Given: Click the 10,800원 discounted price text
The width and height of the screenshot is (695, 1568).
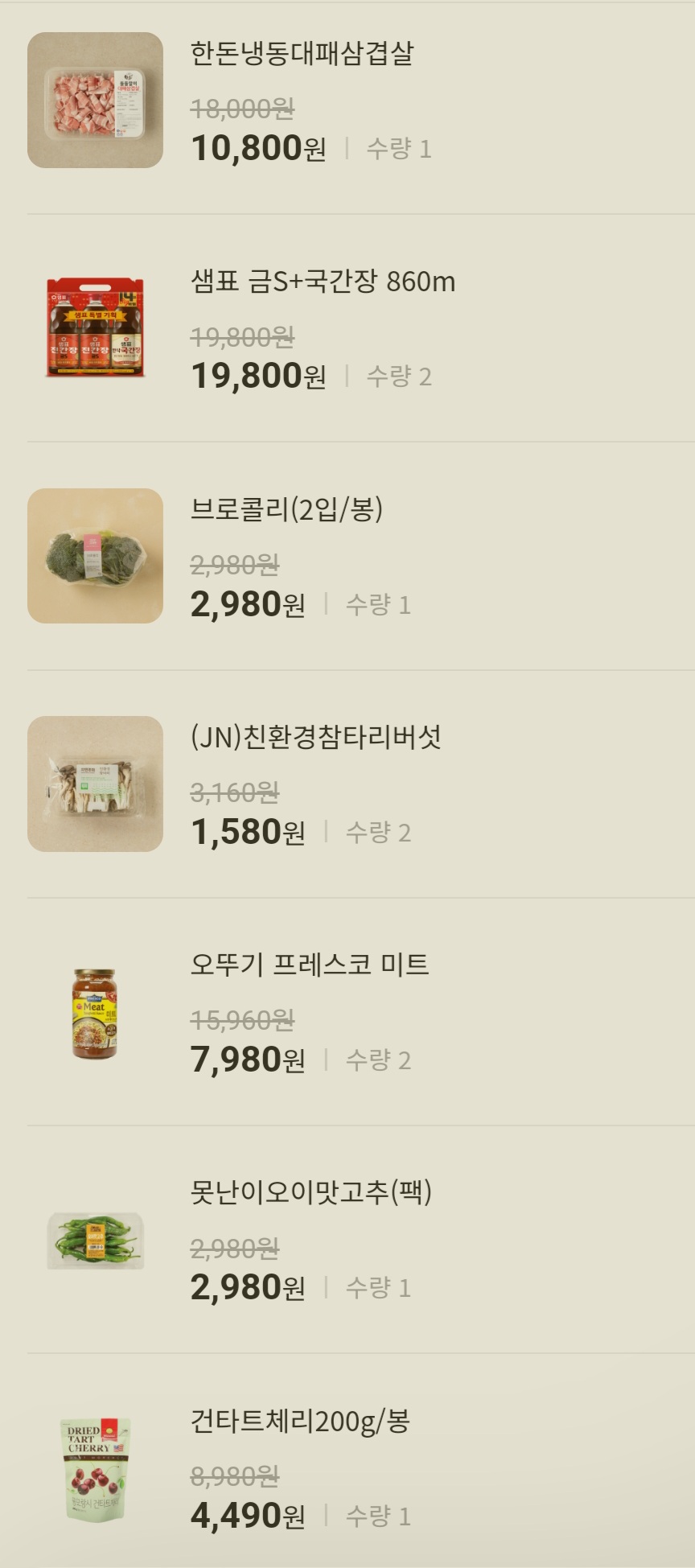Looking at the screenshot, I should point(259,149).
